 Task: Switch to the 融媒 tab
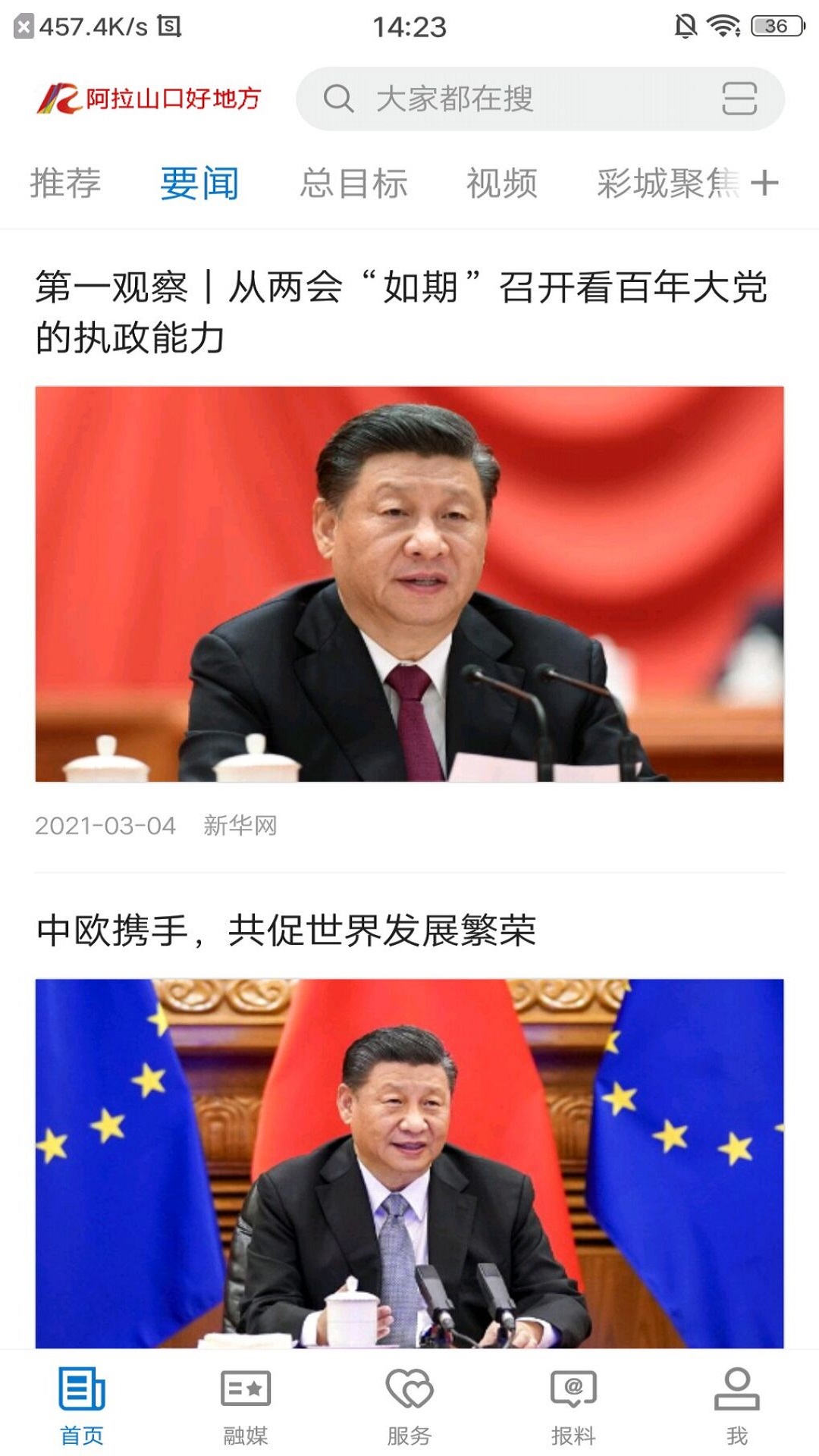(x=246, y=1406)
